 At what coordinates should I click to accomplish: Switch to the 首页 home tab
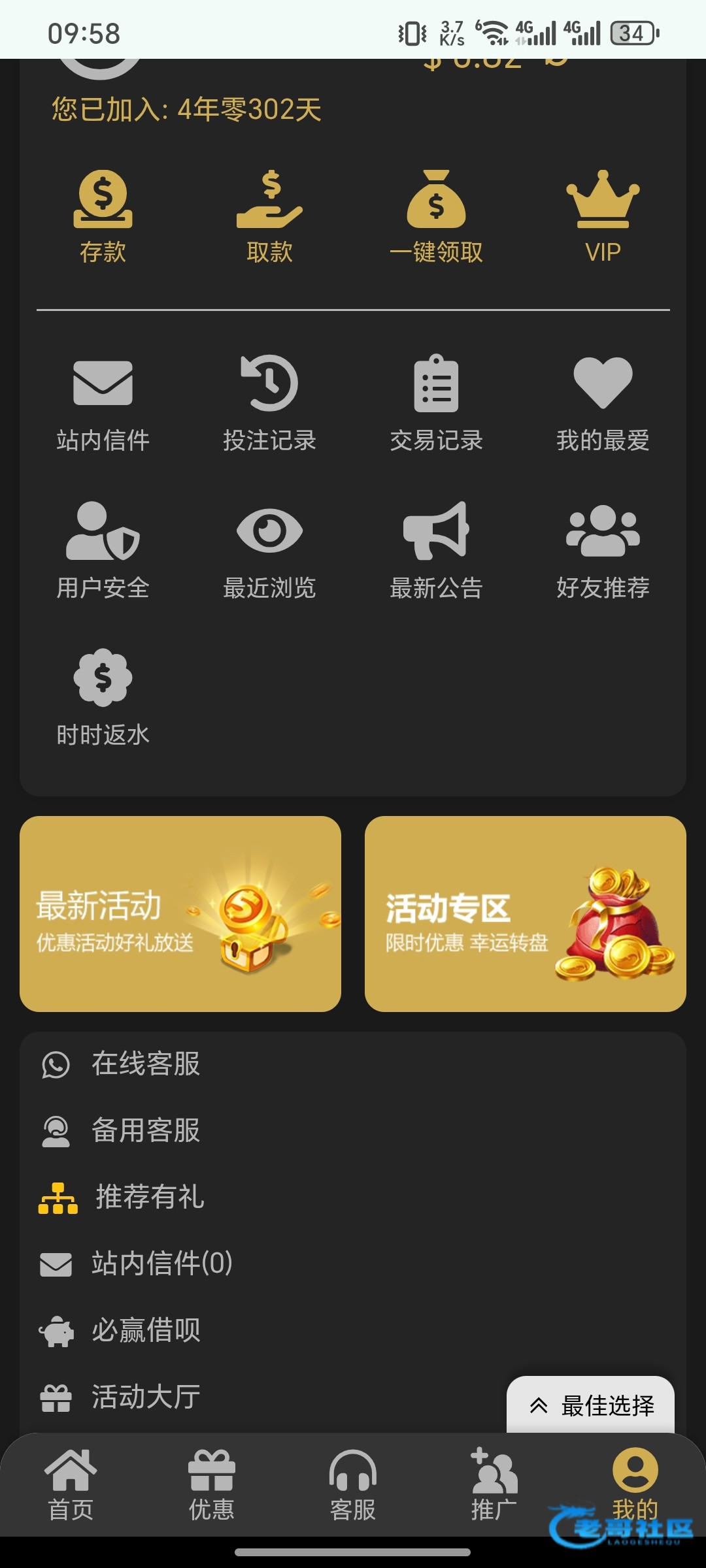pos(71,1484)
